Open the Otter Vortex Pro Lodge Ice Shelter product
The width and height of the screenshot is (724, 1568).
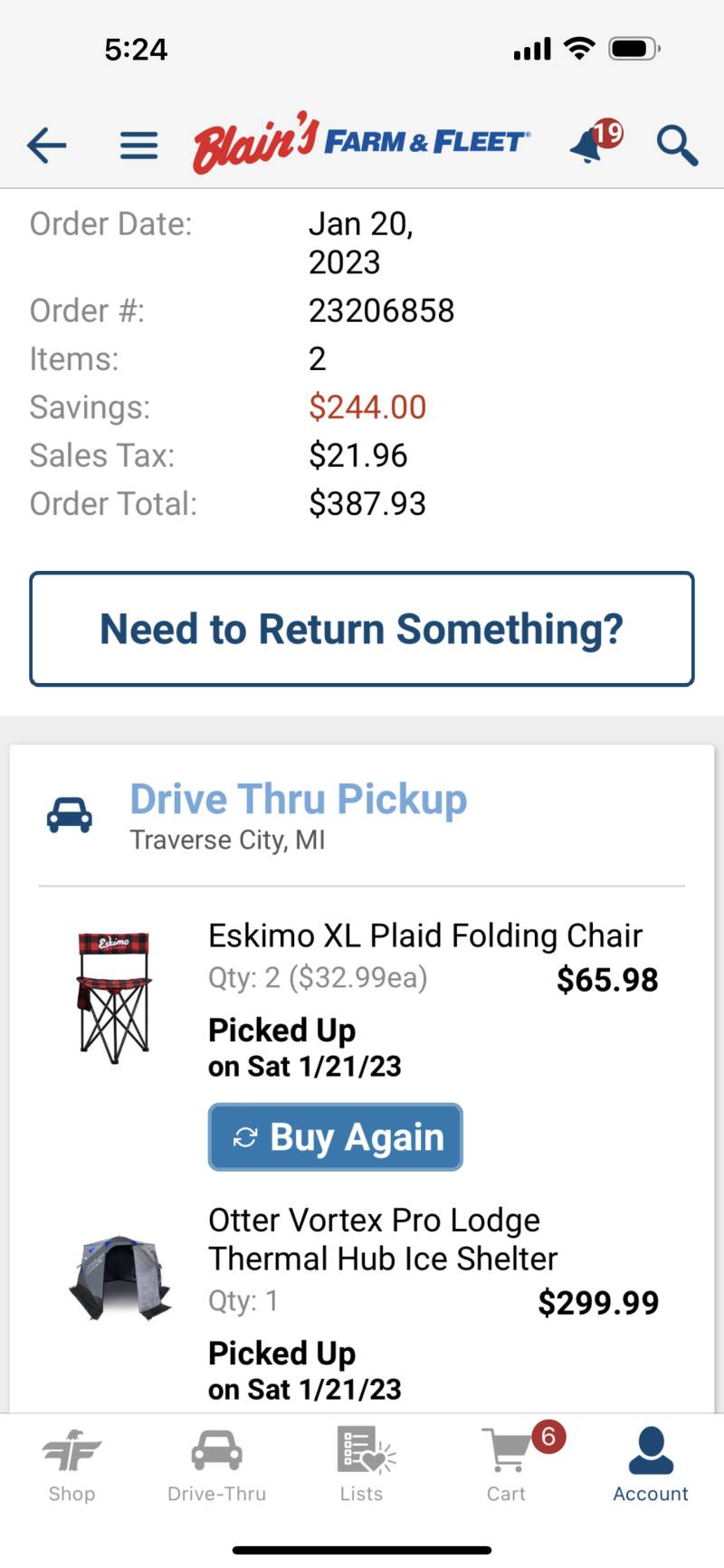pyautogui.click(x=383, y=1240)
